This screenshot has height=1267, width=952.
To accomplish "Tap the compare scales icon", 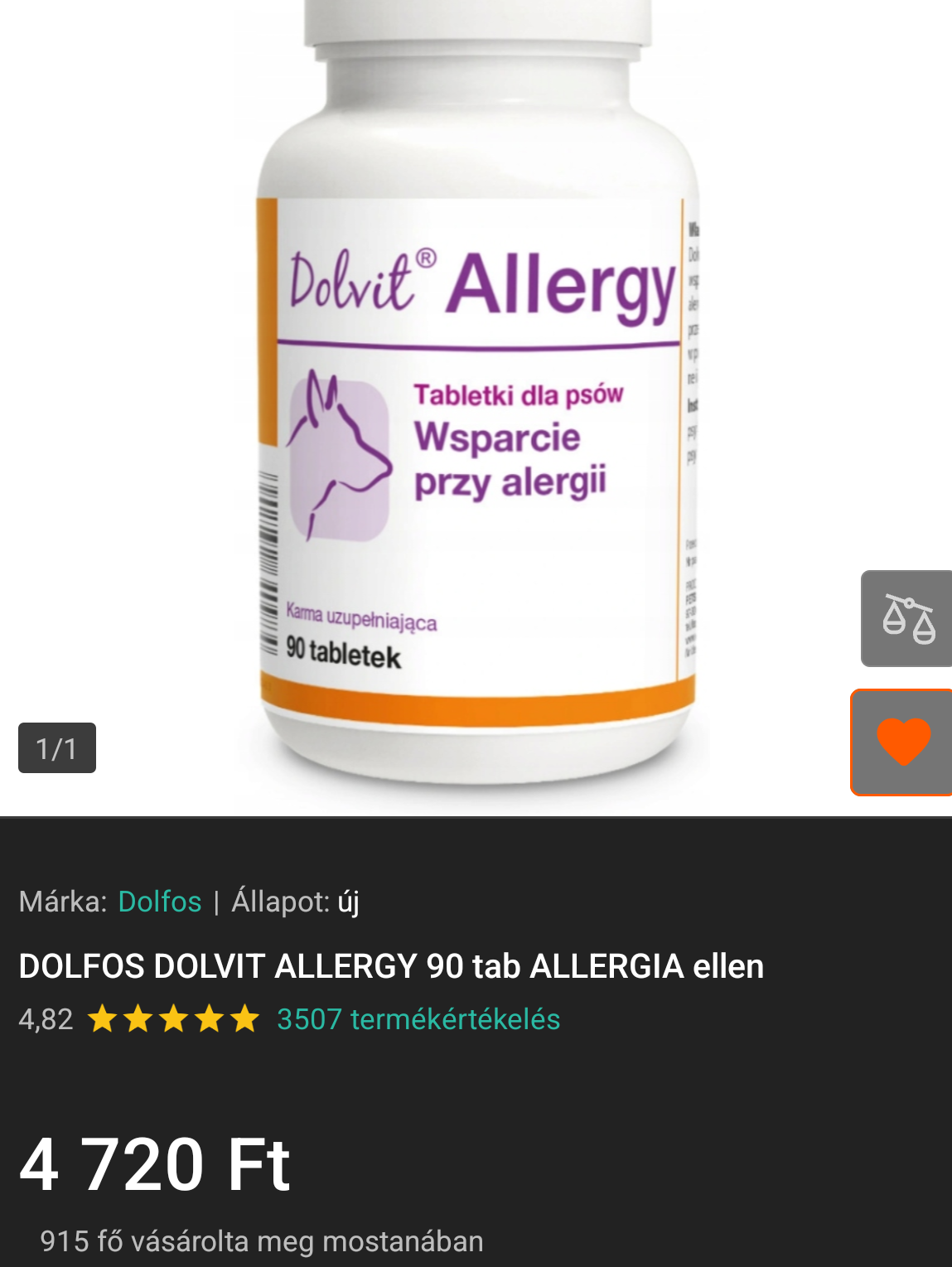I will point(908,619).
